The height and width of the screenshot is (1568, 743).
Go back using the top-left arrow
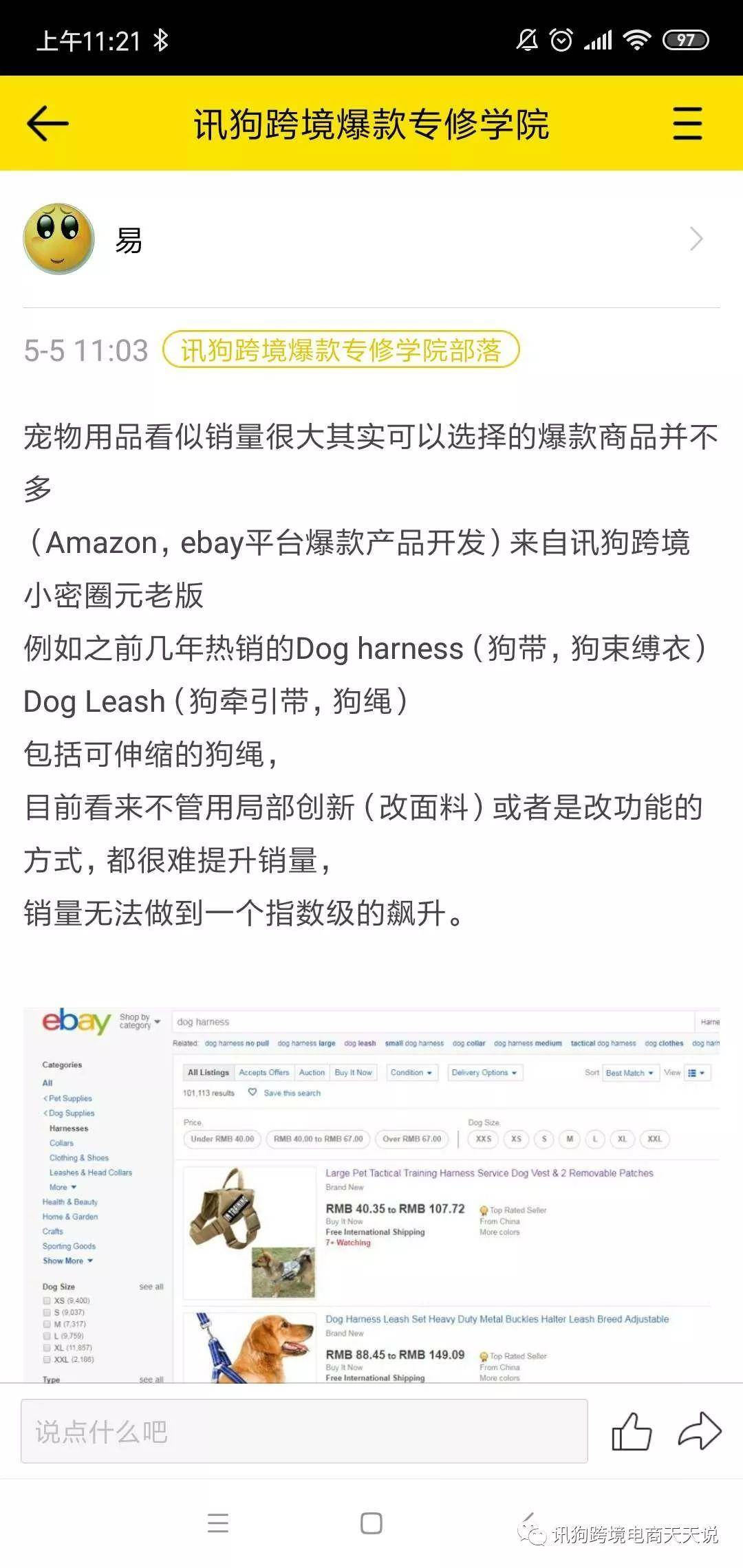[47, 124]
